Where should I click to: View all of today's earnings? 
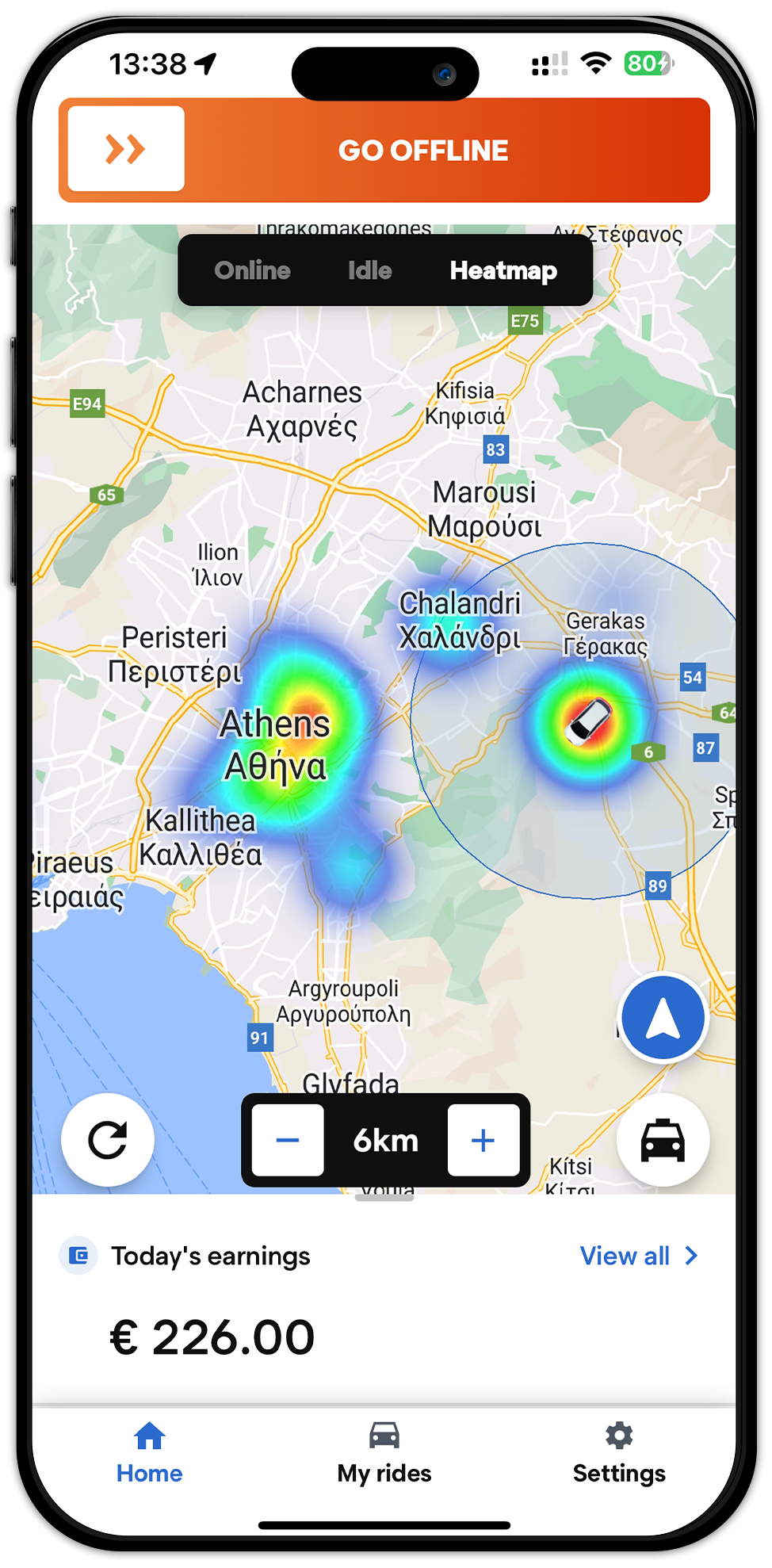(639, 1256)
